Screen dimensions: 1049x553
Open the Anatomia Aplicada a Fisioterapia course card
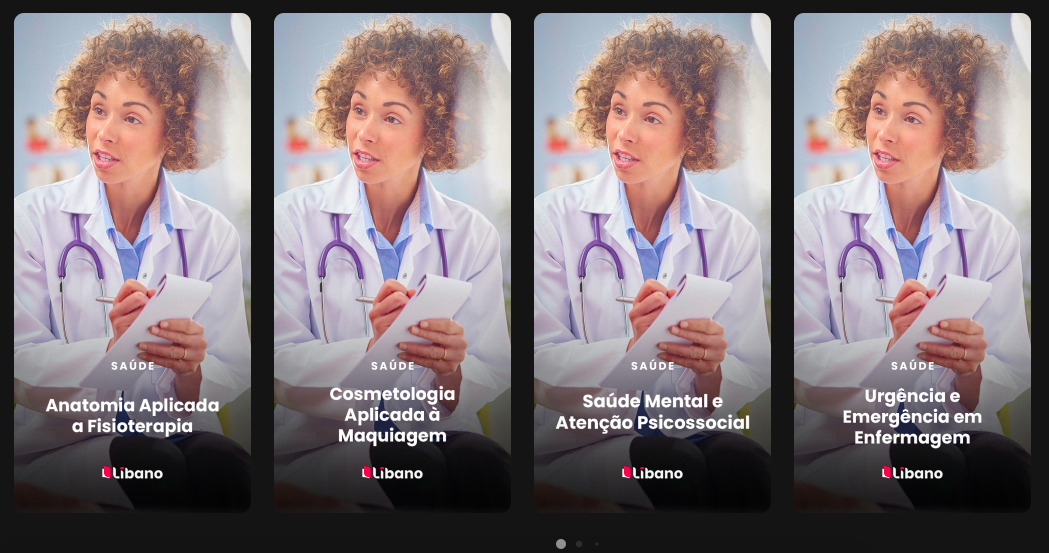pyautogui.click(x=132, y=263)
